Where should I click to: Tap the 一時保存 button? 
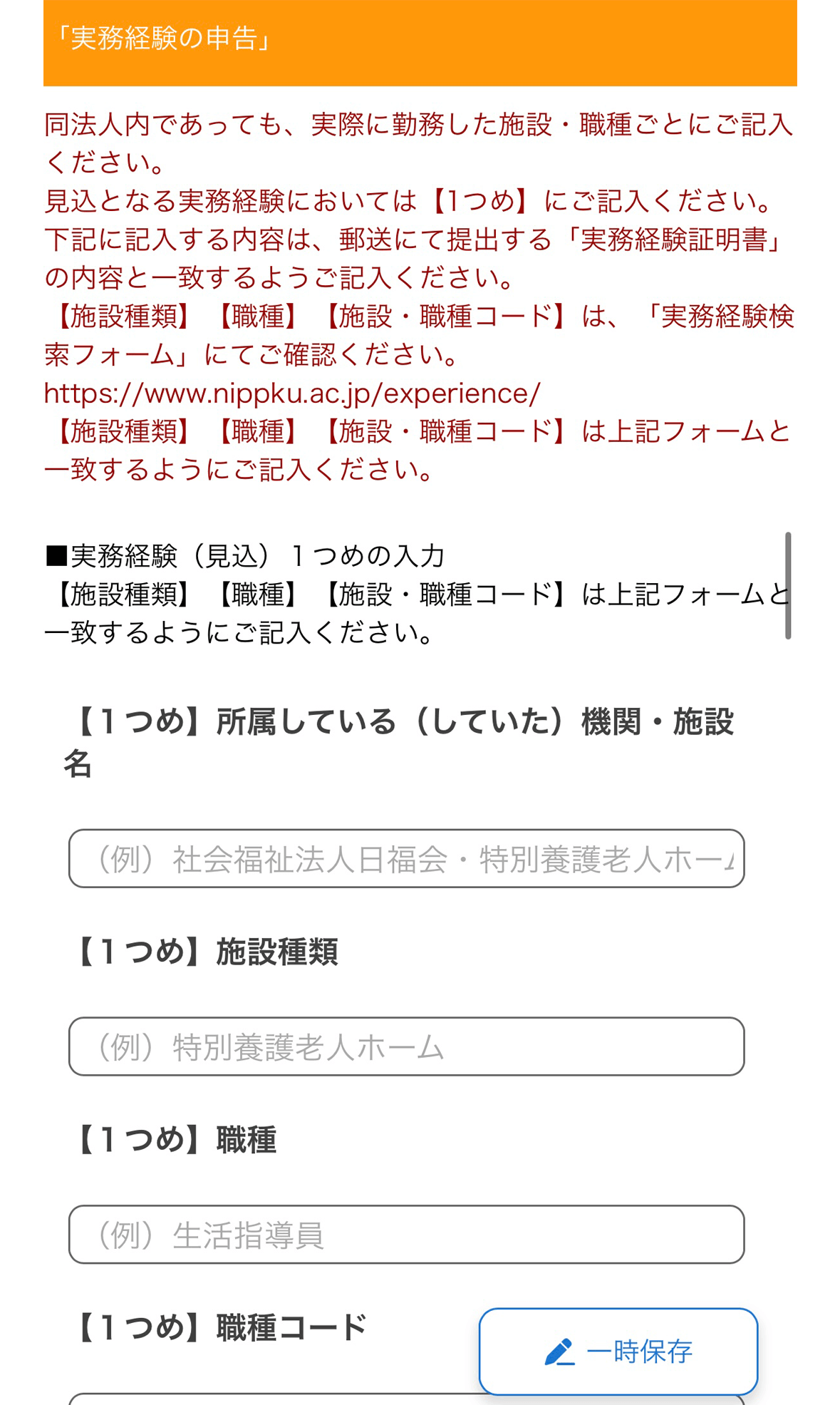(618, 1352)
